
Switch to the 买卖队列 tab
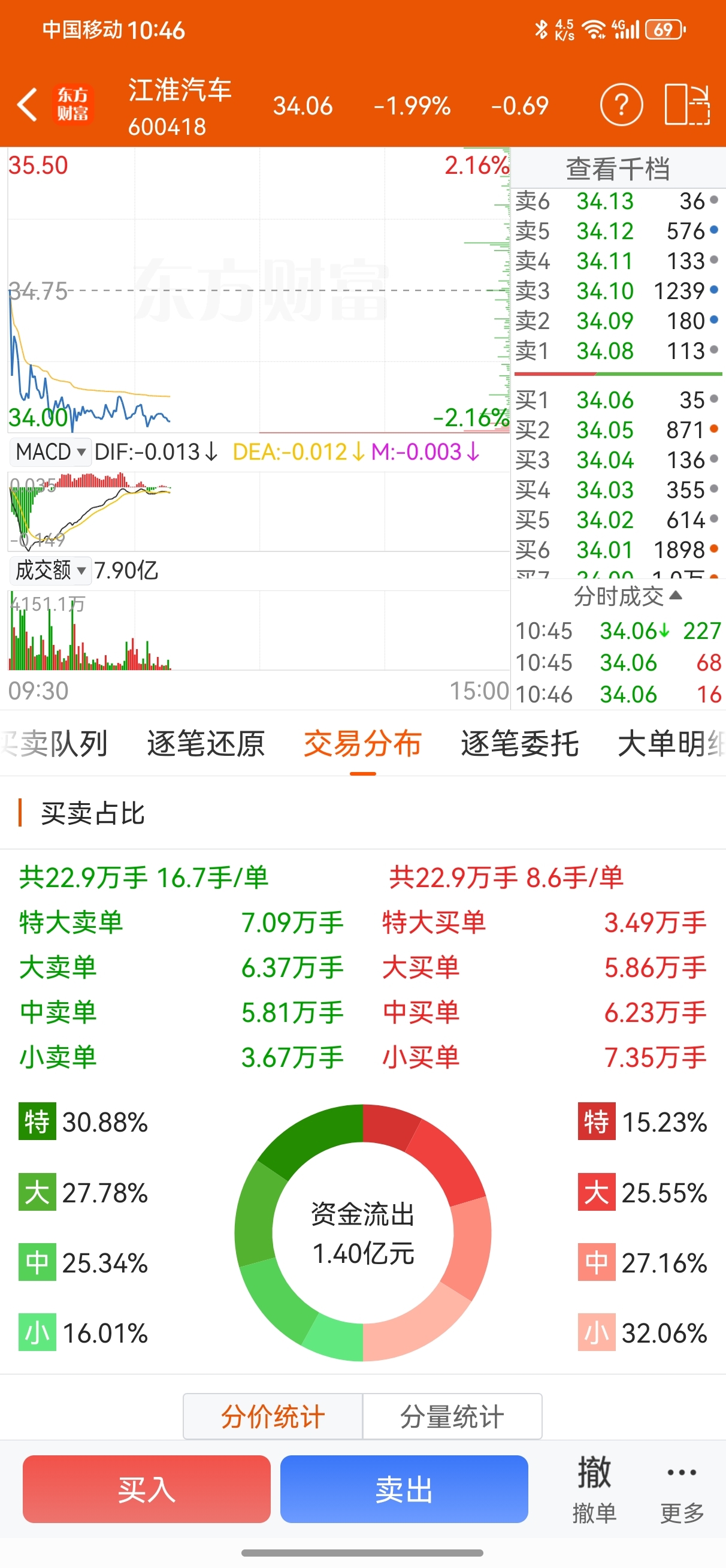click(x=55, y=743)
